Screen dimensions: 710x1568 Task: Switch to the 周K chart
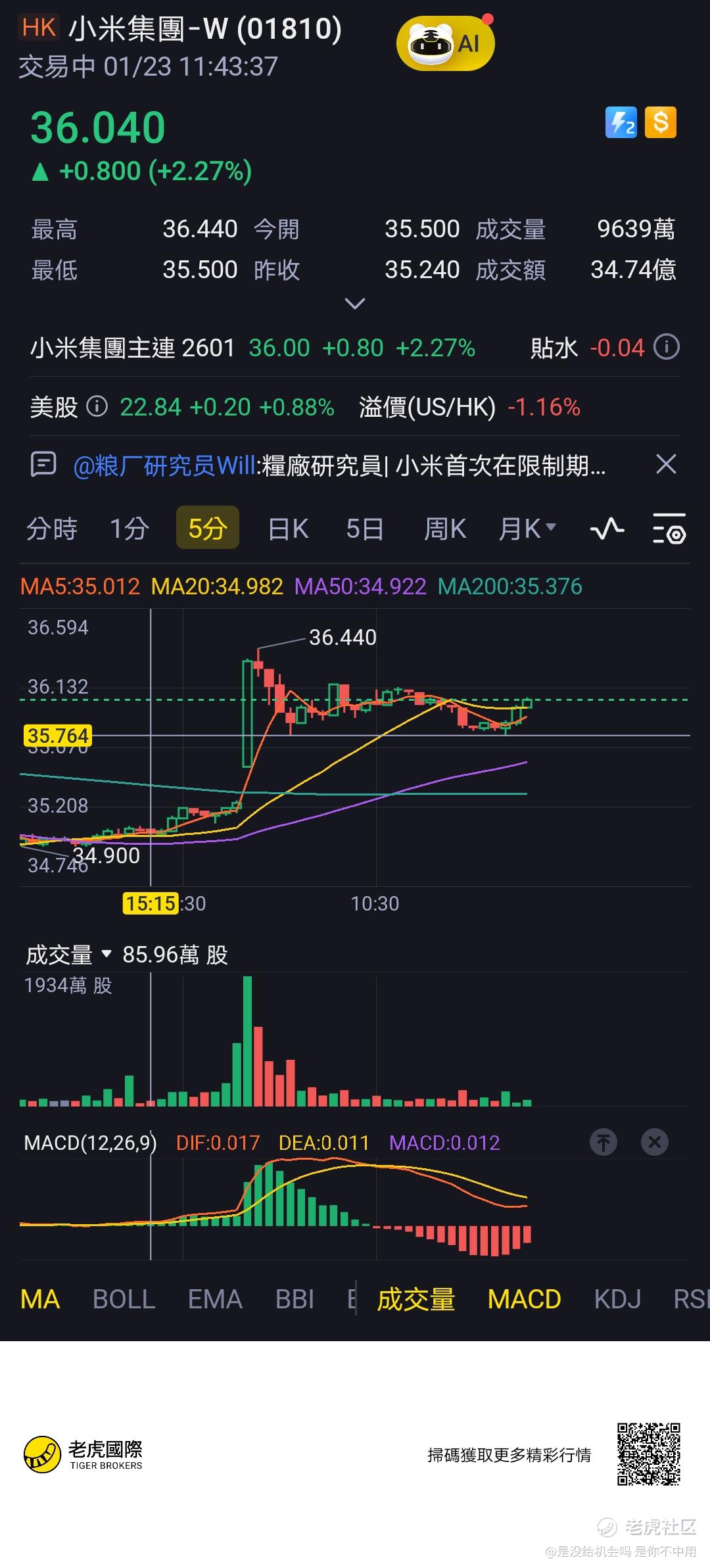click(x=444, y=529)
